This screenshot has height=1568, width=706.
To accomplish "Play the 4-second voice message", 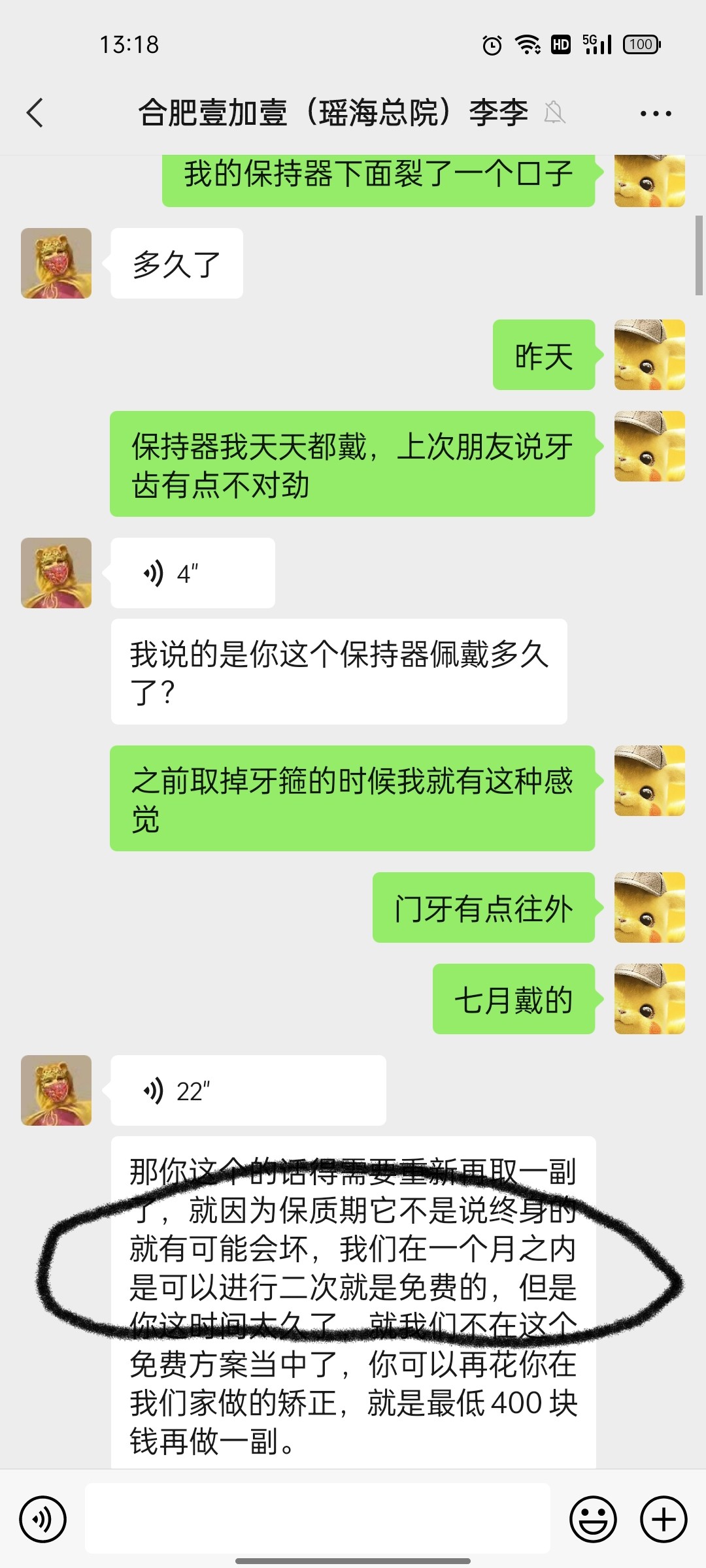I will pyautogui.click(x=192, y=573).
